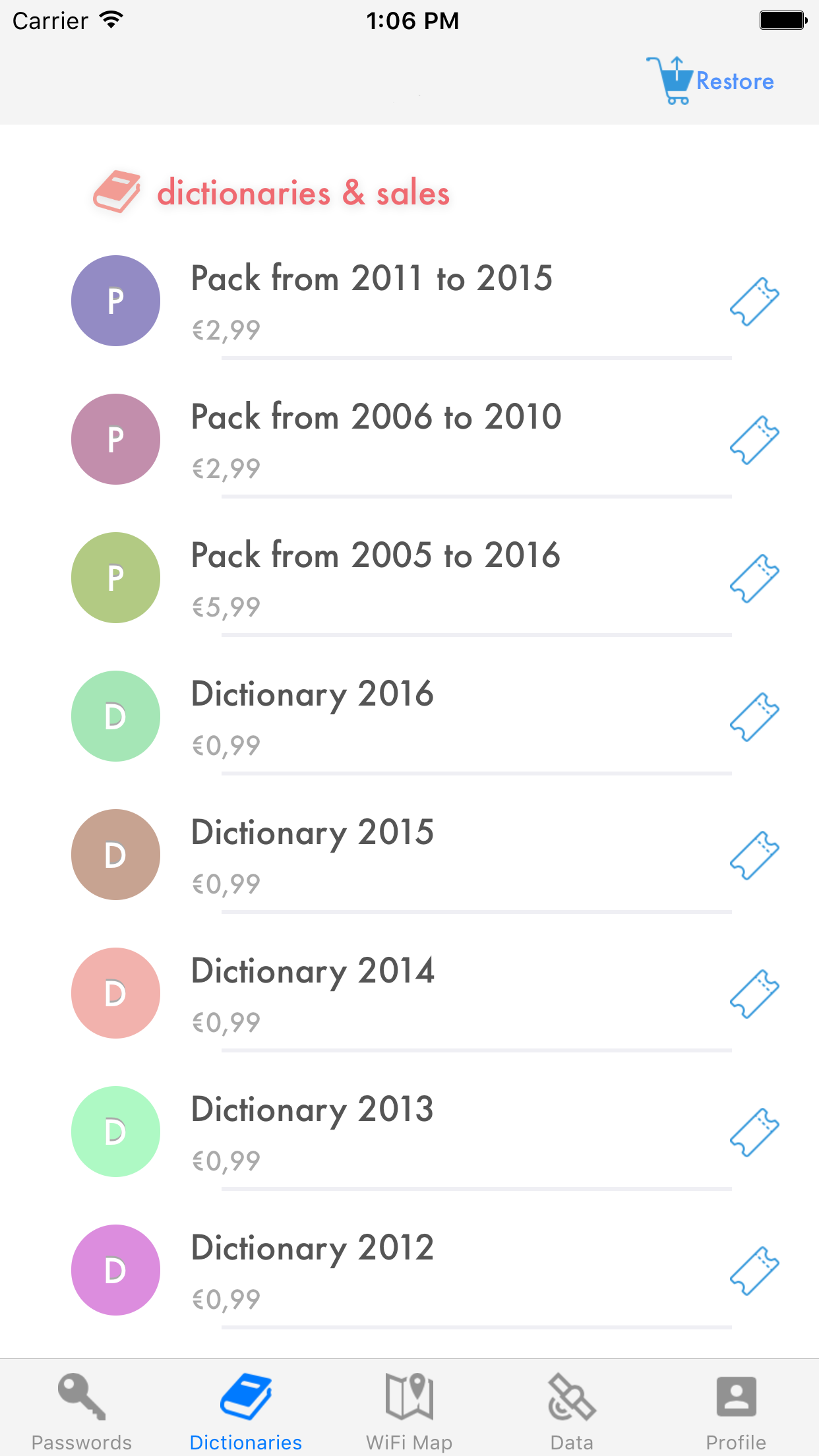Tap the ticket icon for Dictionary 2014

click(754, 994)
